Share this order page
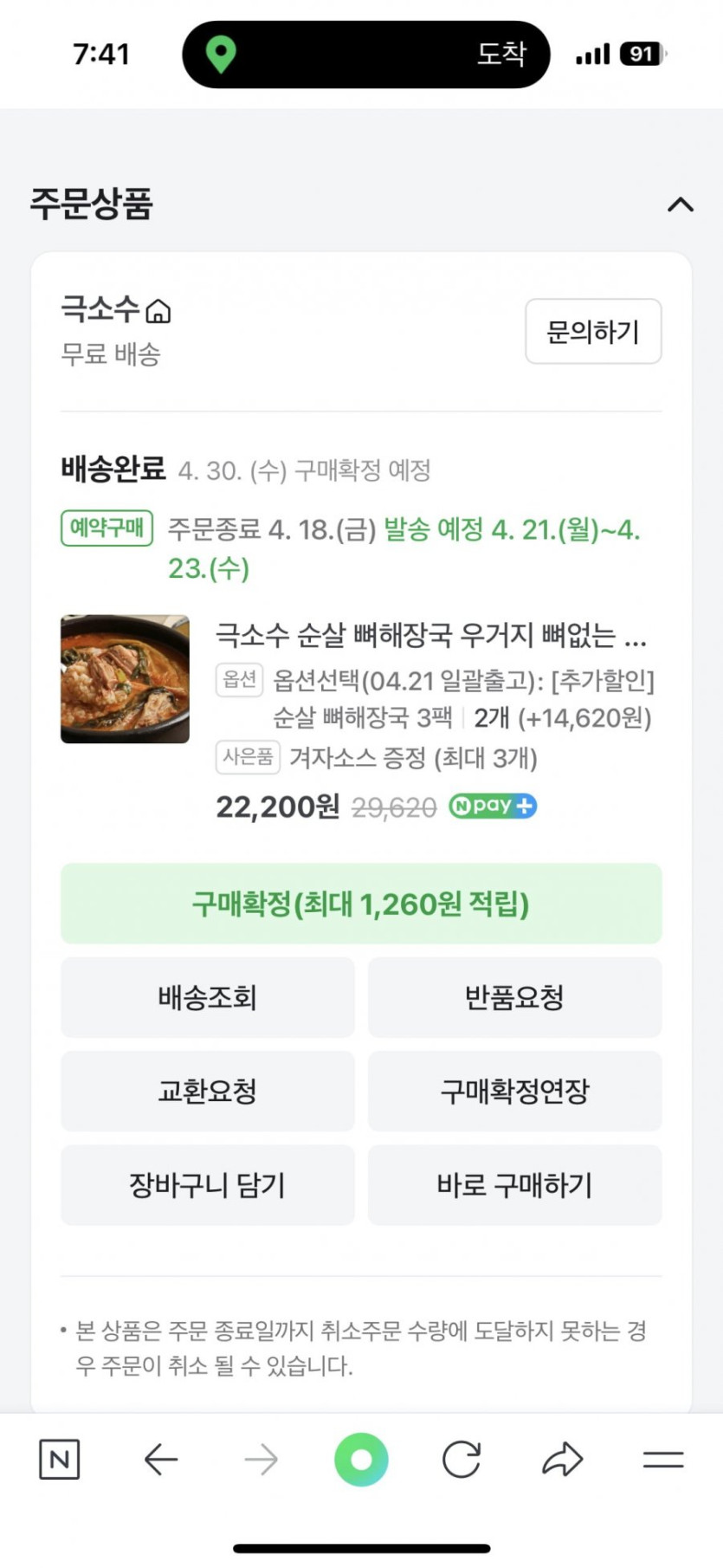 563,1460
